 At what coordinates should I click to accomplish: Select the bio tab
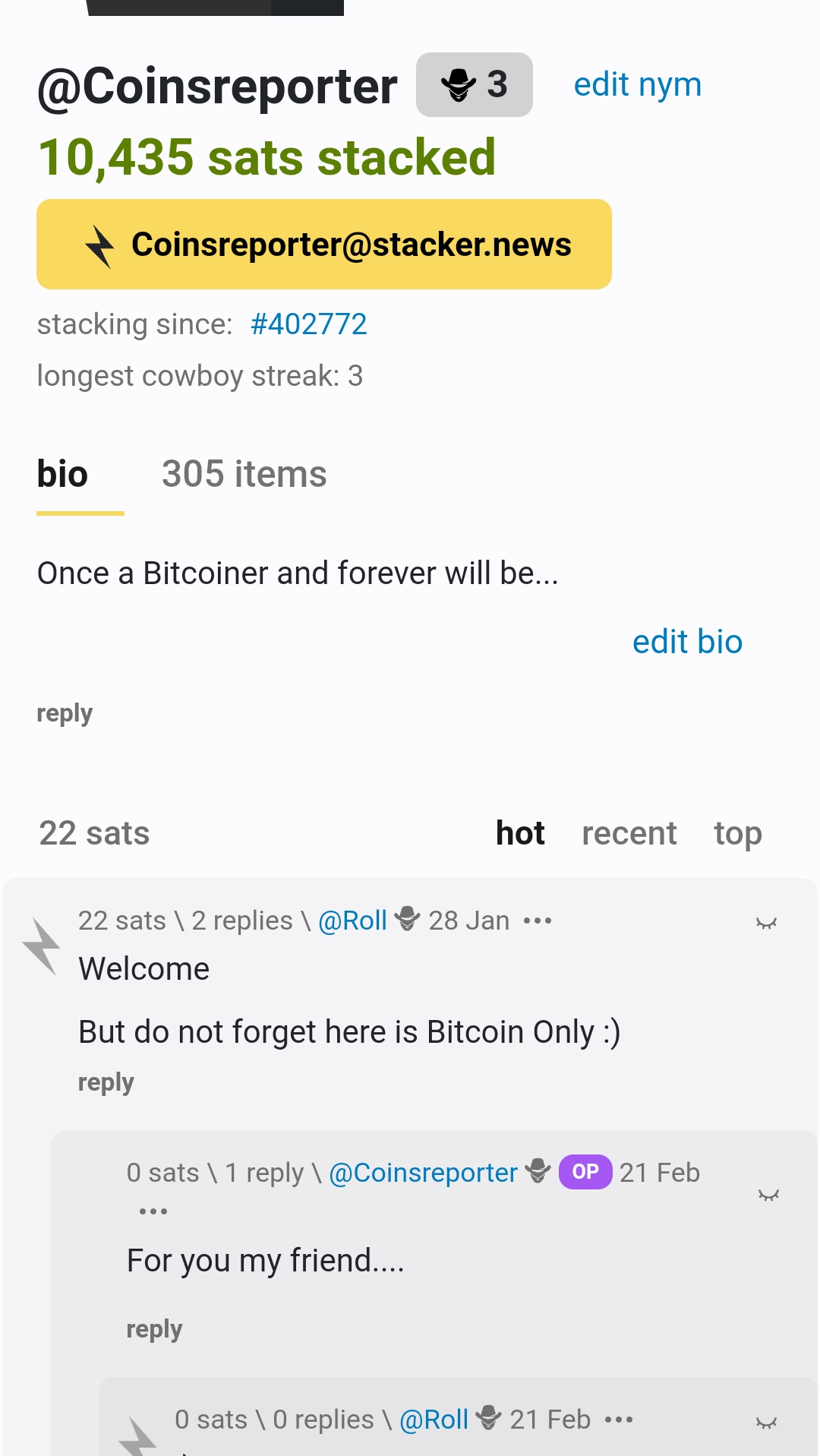pos(63,475)
